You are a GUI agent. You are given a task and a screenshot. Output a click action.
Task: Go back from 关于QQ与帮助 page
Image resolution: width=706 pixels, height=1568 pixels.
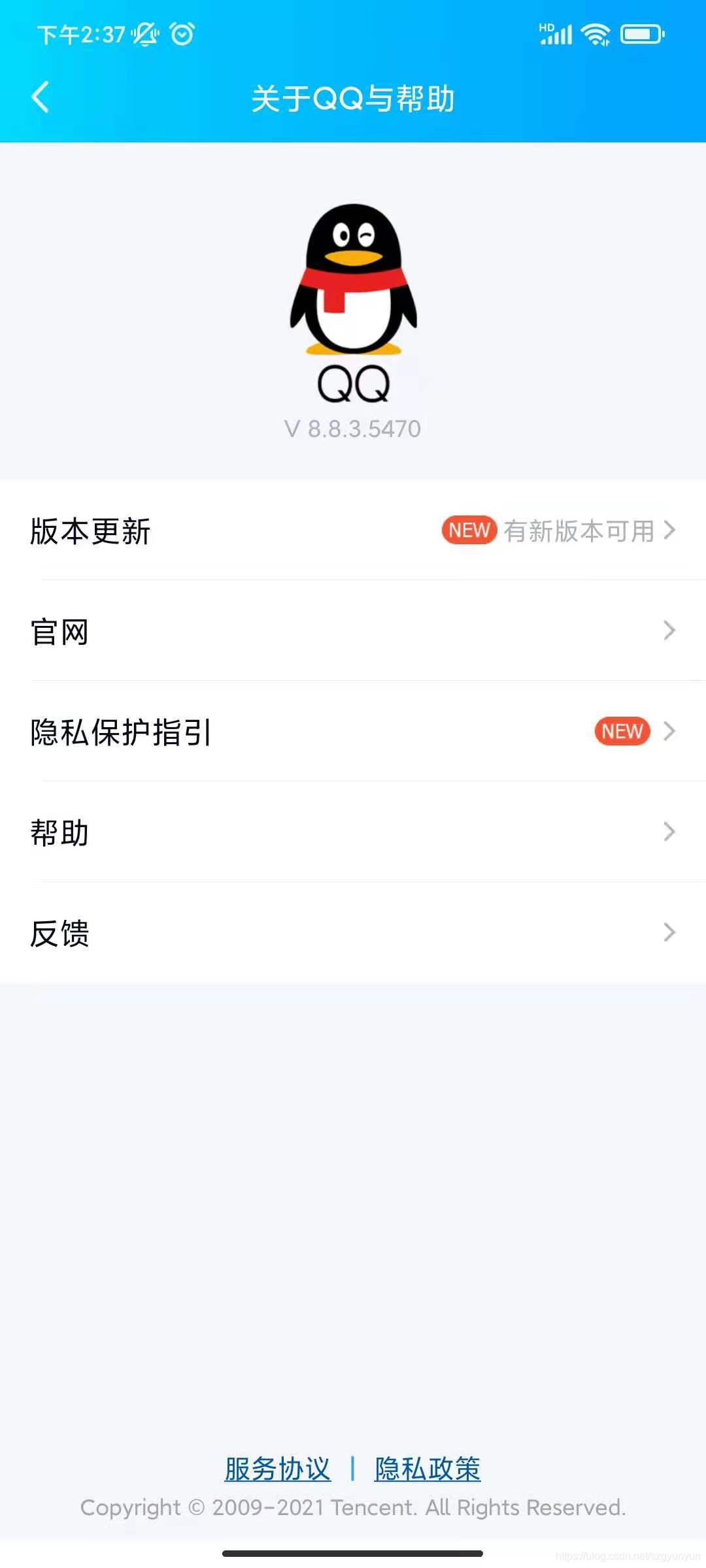pyautogui.click(x=41, y=98)
